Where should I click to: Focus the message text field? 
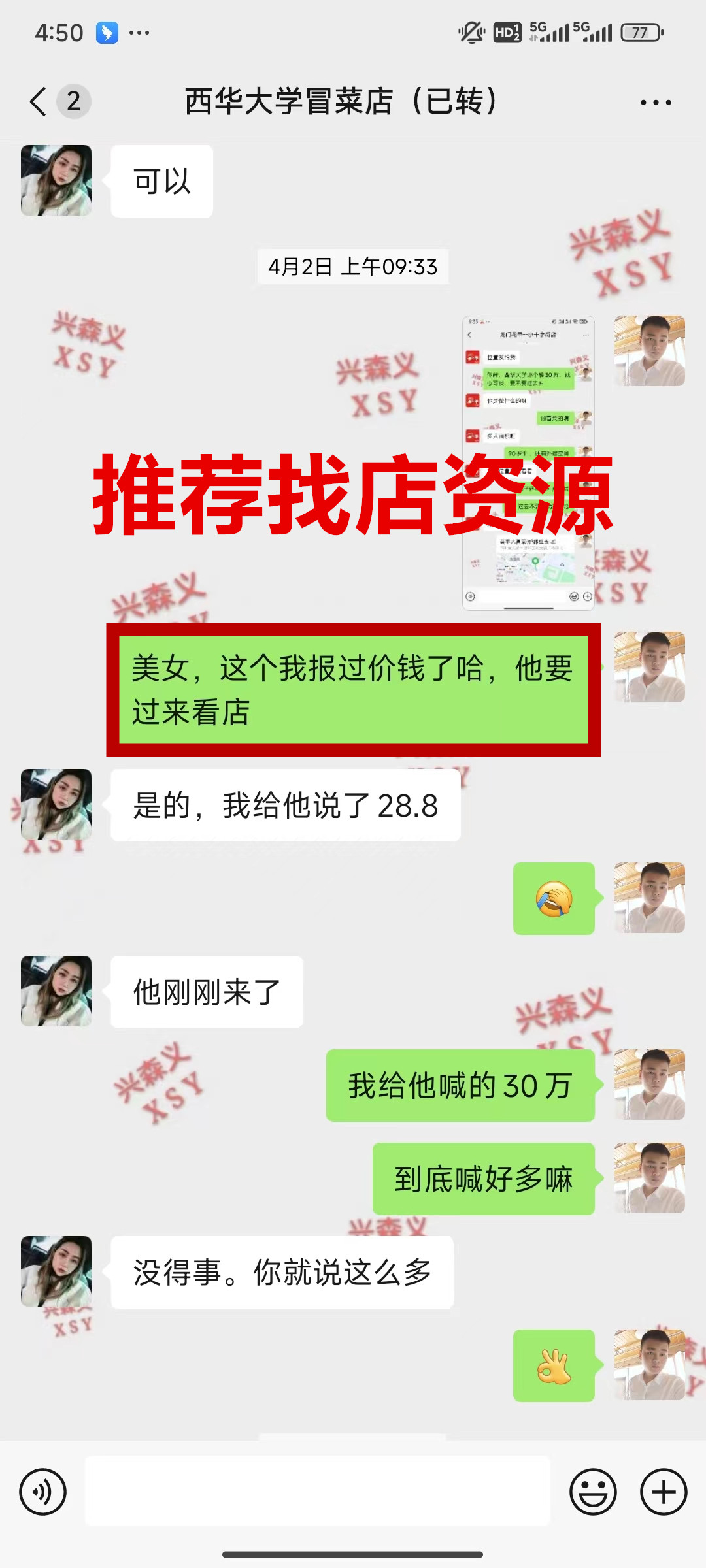point(318,1492)
